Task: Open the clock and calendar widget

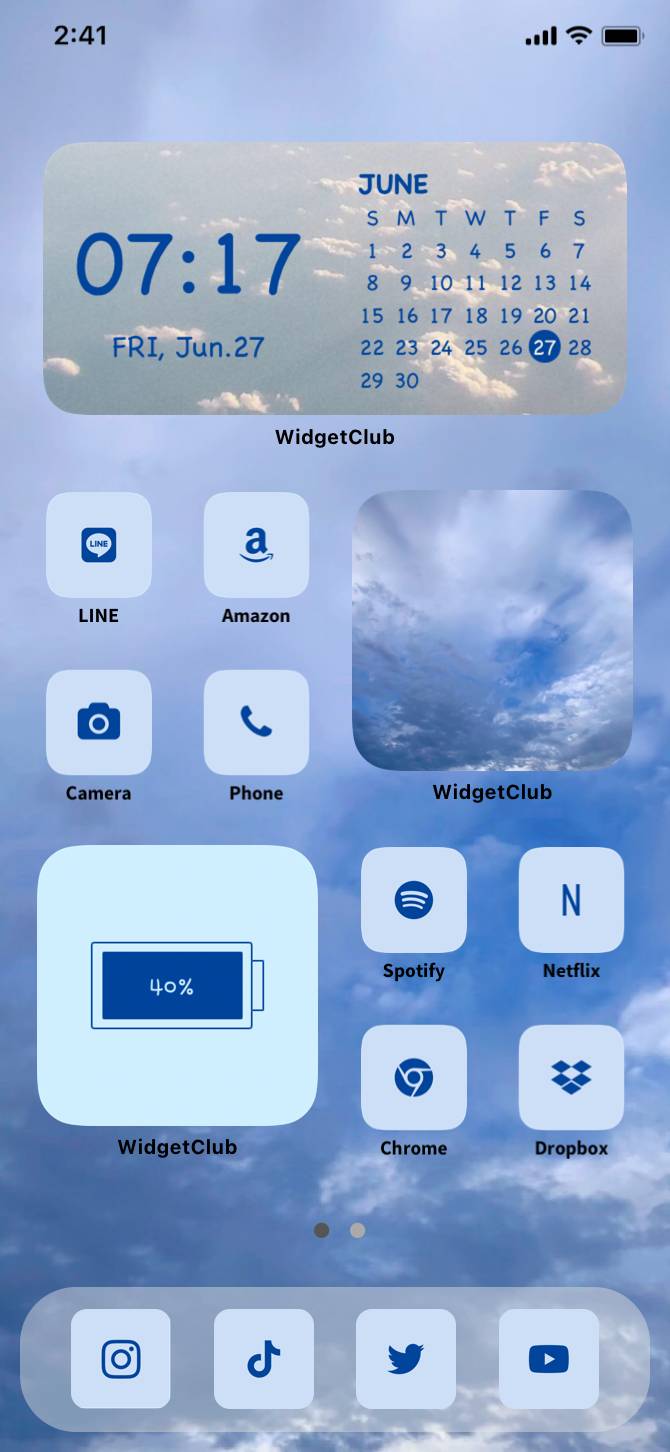Action: coord(335,278)
